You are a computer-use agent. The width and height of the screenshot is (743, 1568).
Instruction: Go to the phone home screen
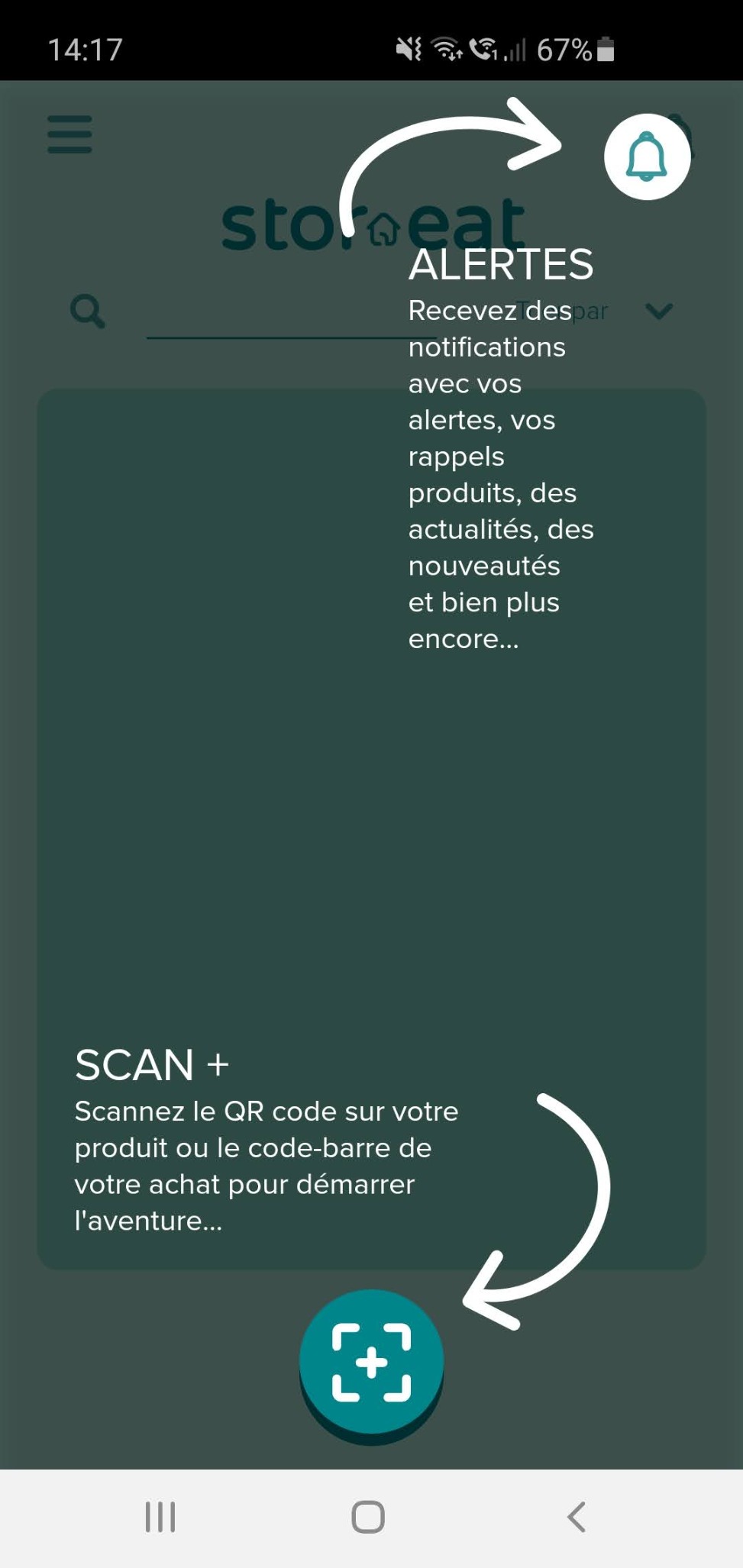coord(368,1517)
